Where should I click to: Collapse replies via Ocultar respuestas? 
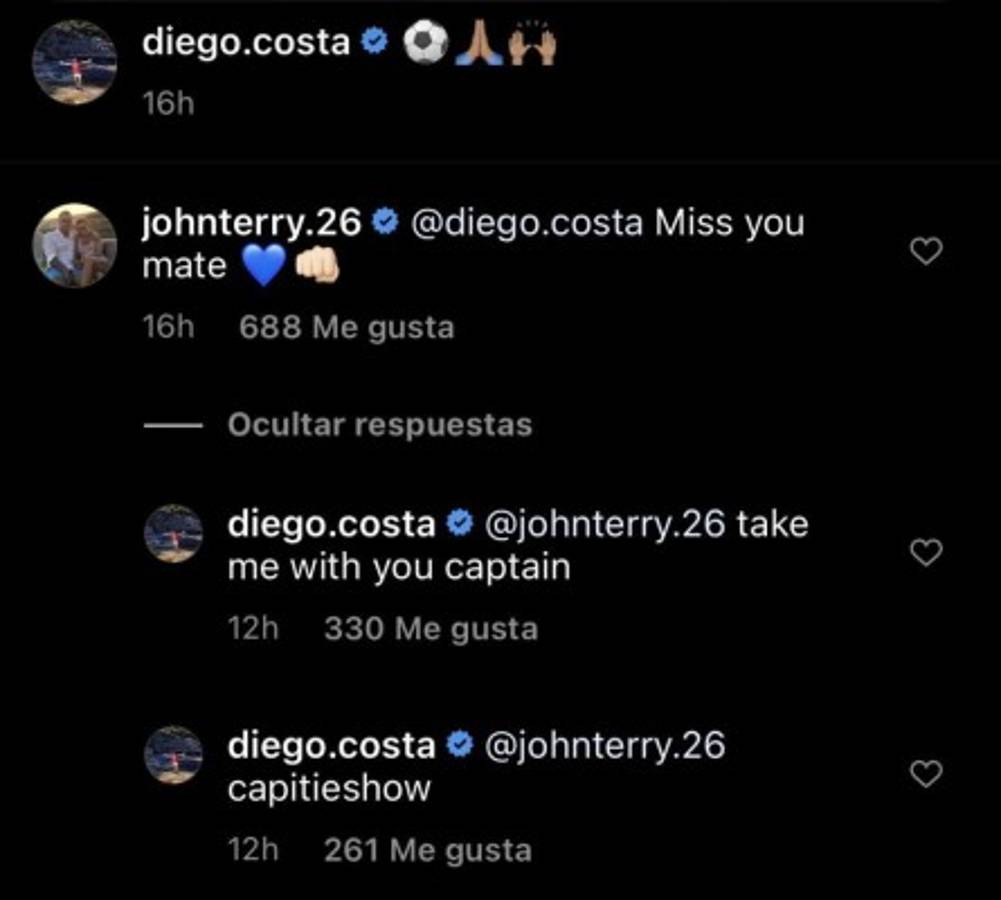[379, 425]
